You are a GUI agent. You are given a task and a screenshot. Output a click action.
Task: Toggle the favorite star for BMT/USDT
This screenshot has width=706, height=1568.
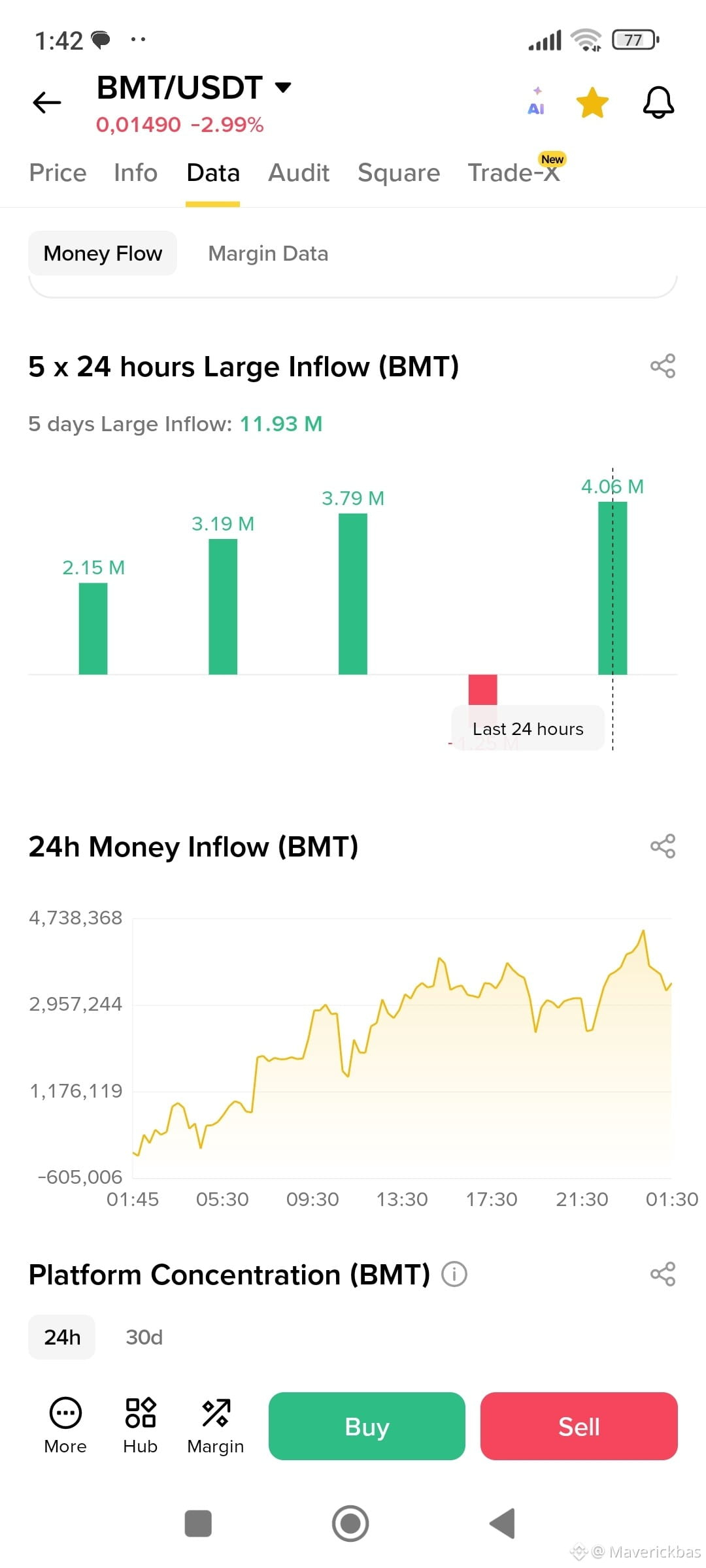click(592, 103)
